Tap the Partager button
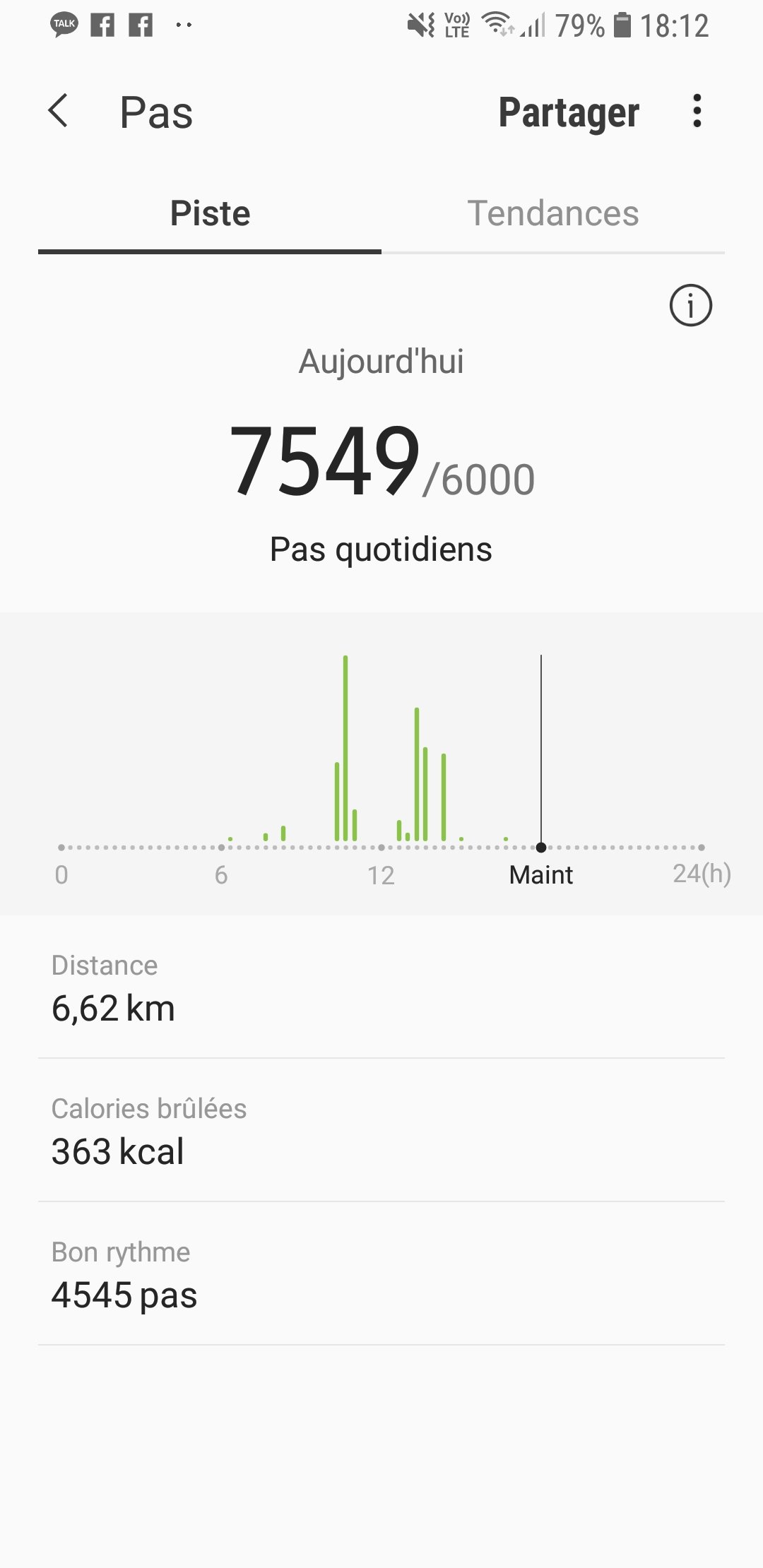Image resolution: width=763 pixels, height=1568 pixels. pyautogui.click(x=569, y=112)
